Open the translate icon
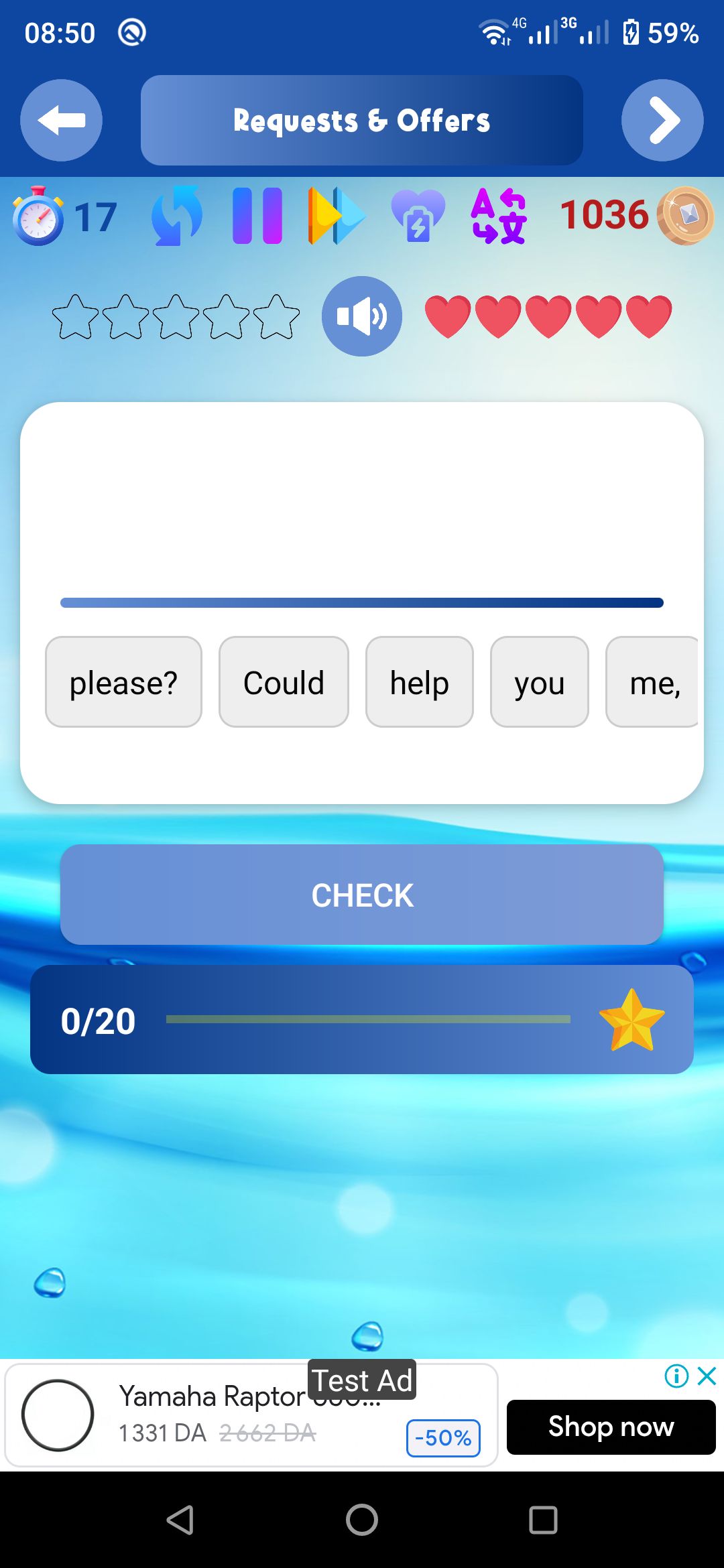The image size is (724, 1568). click(x=499, y=216)
